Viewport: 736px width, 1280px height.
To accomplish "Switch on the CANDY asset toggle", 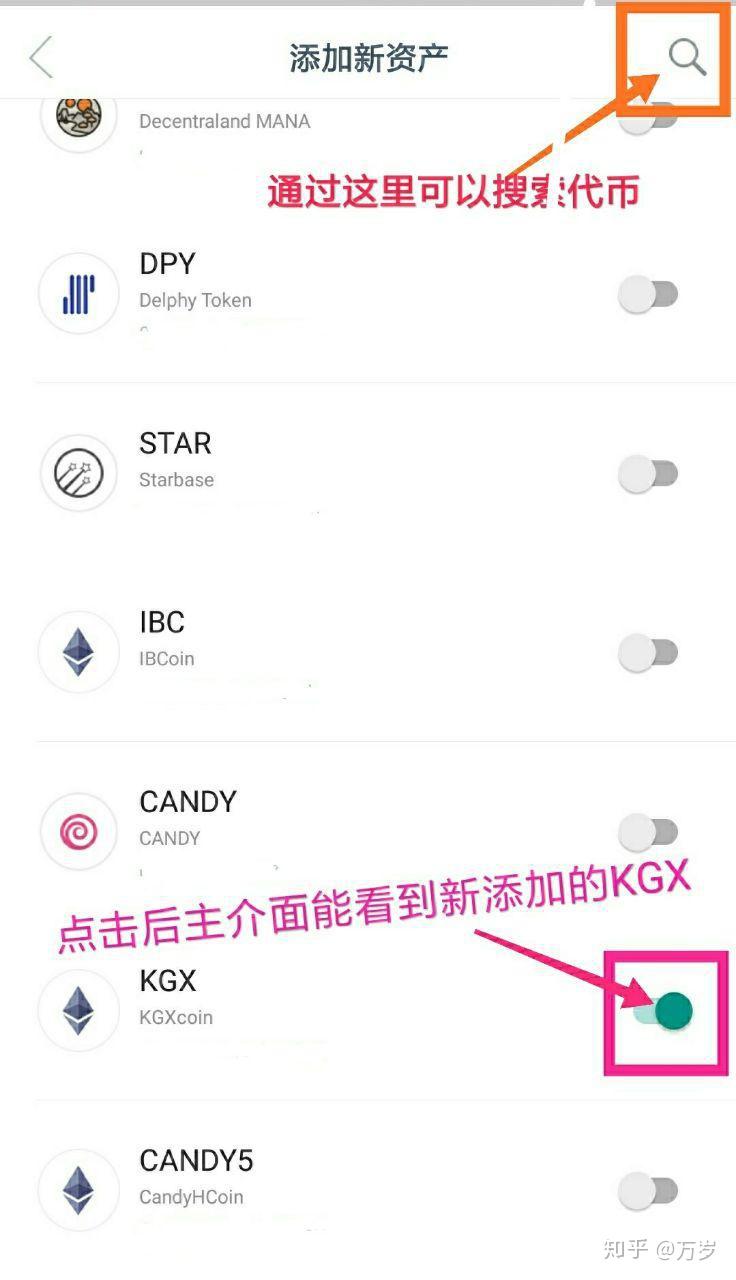I will tap(649, 832).
